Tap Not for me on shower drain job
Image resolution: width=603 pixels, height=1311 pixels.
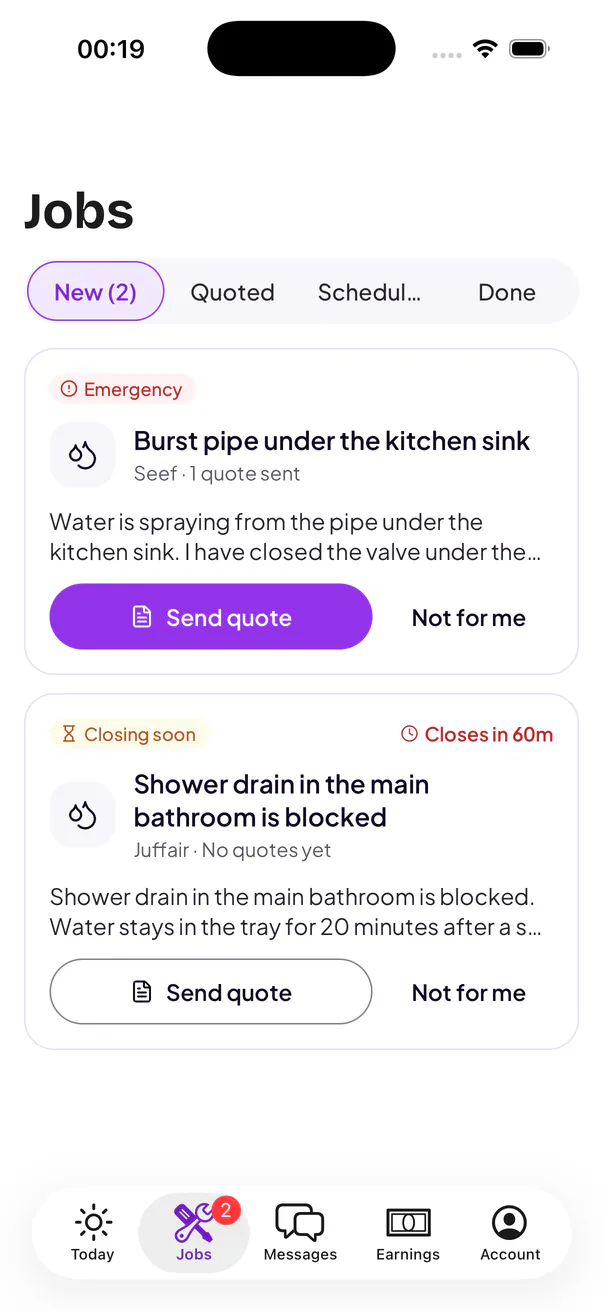[469, 993]
